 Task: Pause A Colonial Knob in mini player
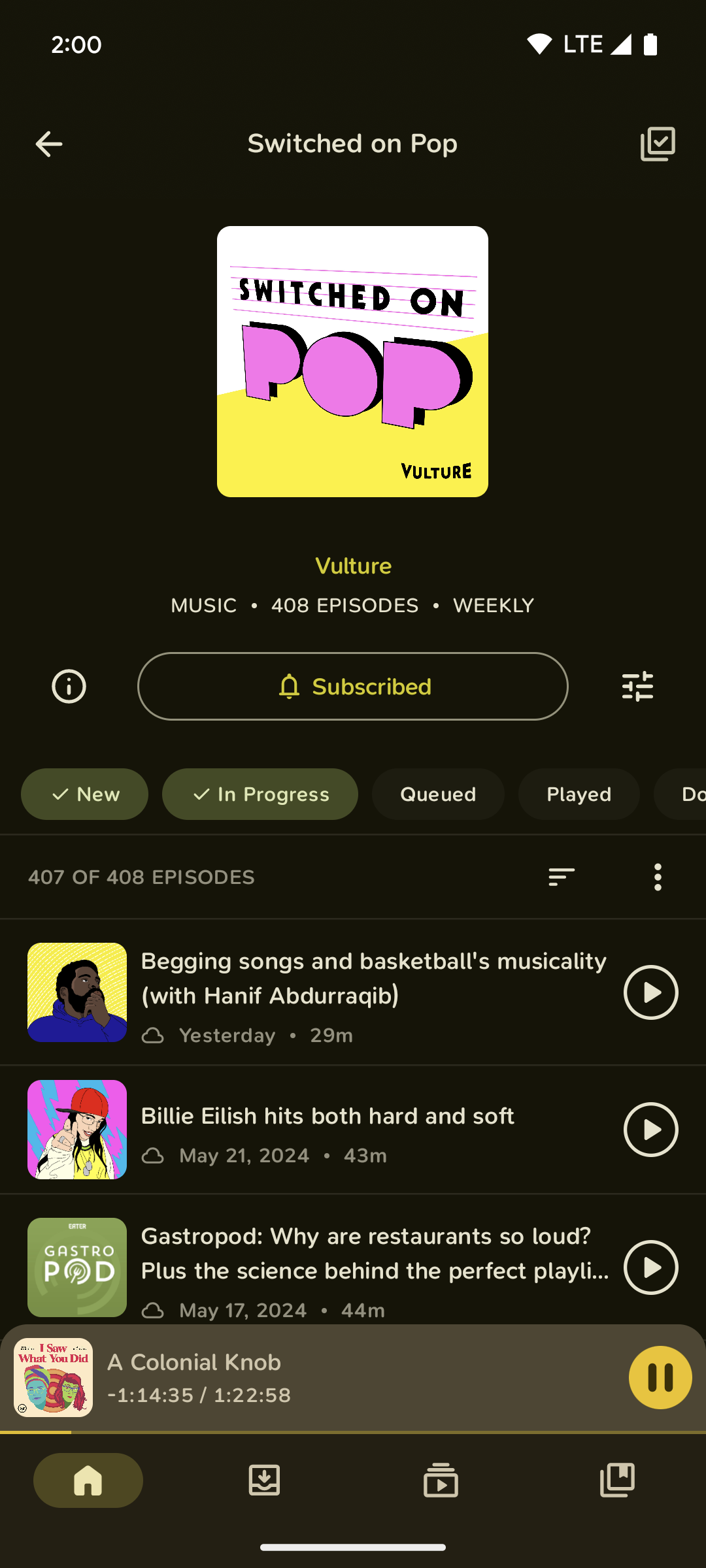pos(660,1378)
